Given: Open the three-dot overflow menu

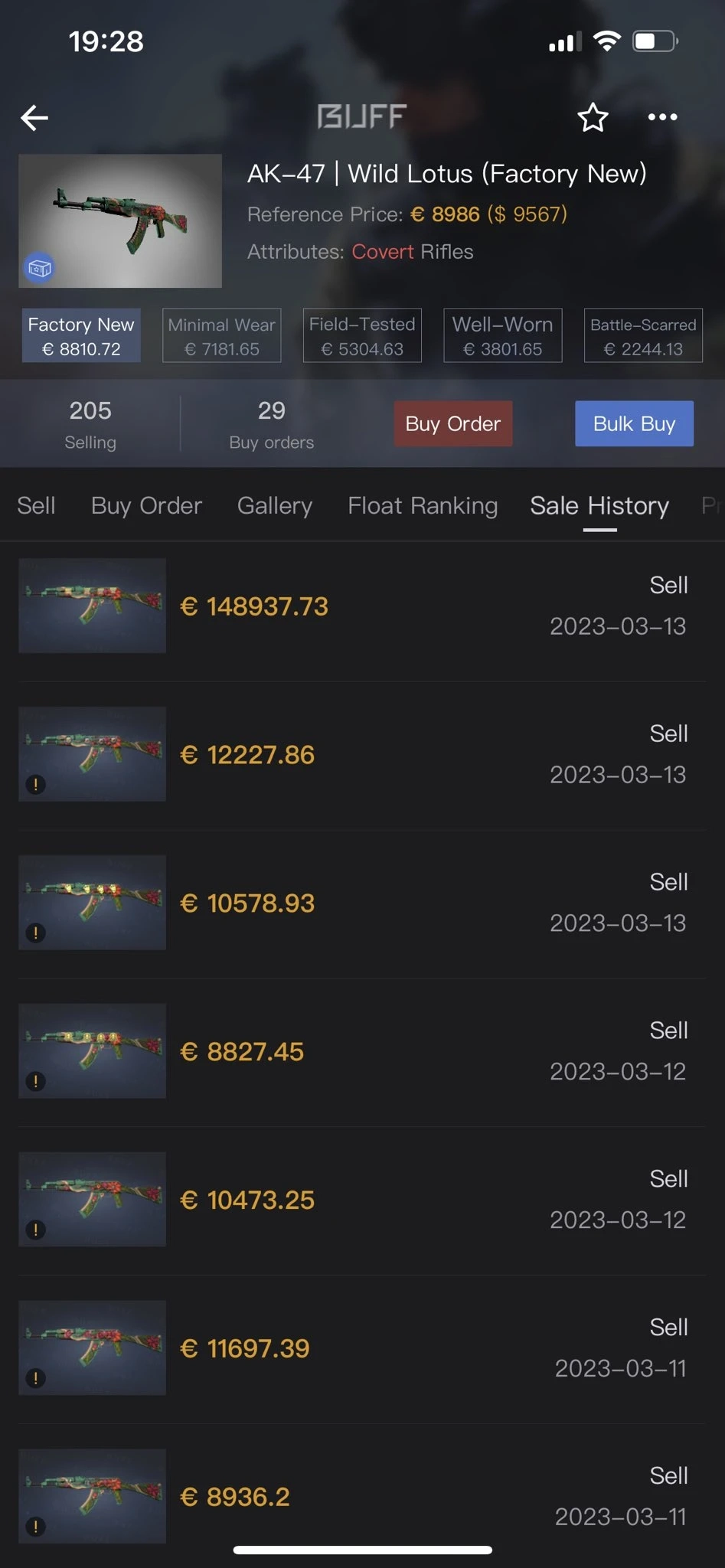Looking at the screenshot, I should pyautogui.click(x=662, y=117).
